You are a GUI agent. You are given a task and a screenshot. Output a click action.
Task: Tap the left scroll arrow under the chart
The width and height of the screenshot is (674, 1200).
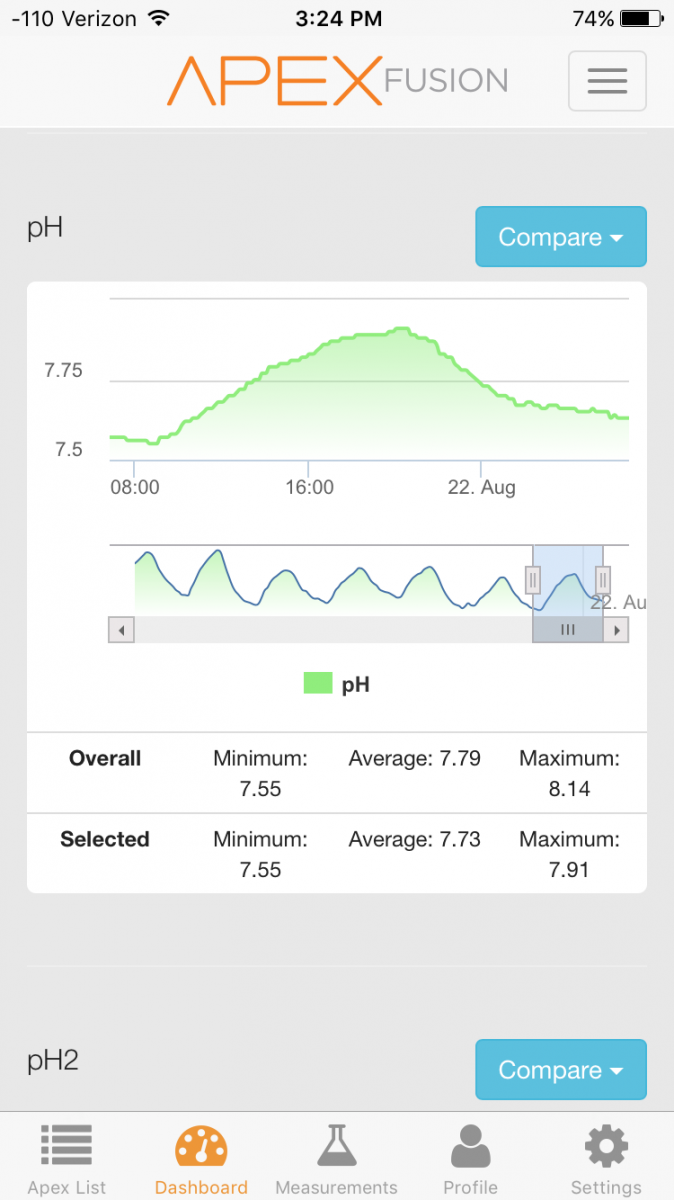[121, 630]
